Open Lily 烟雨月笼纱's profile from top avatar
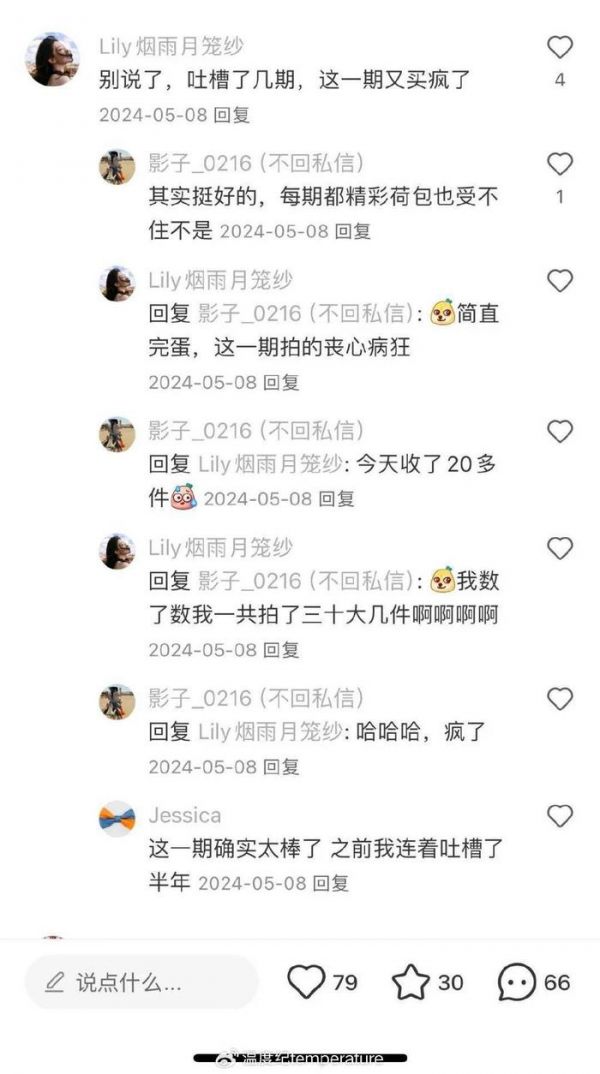 [x=51, y=59]
